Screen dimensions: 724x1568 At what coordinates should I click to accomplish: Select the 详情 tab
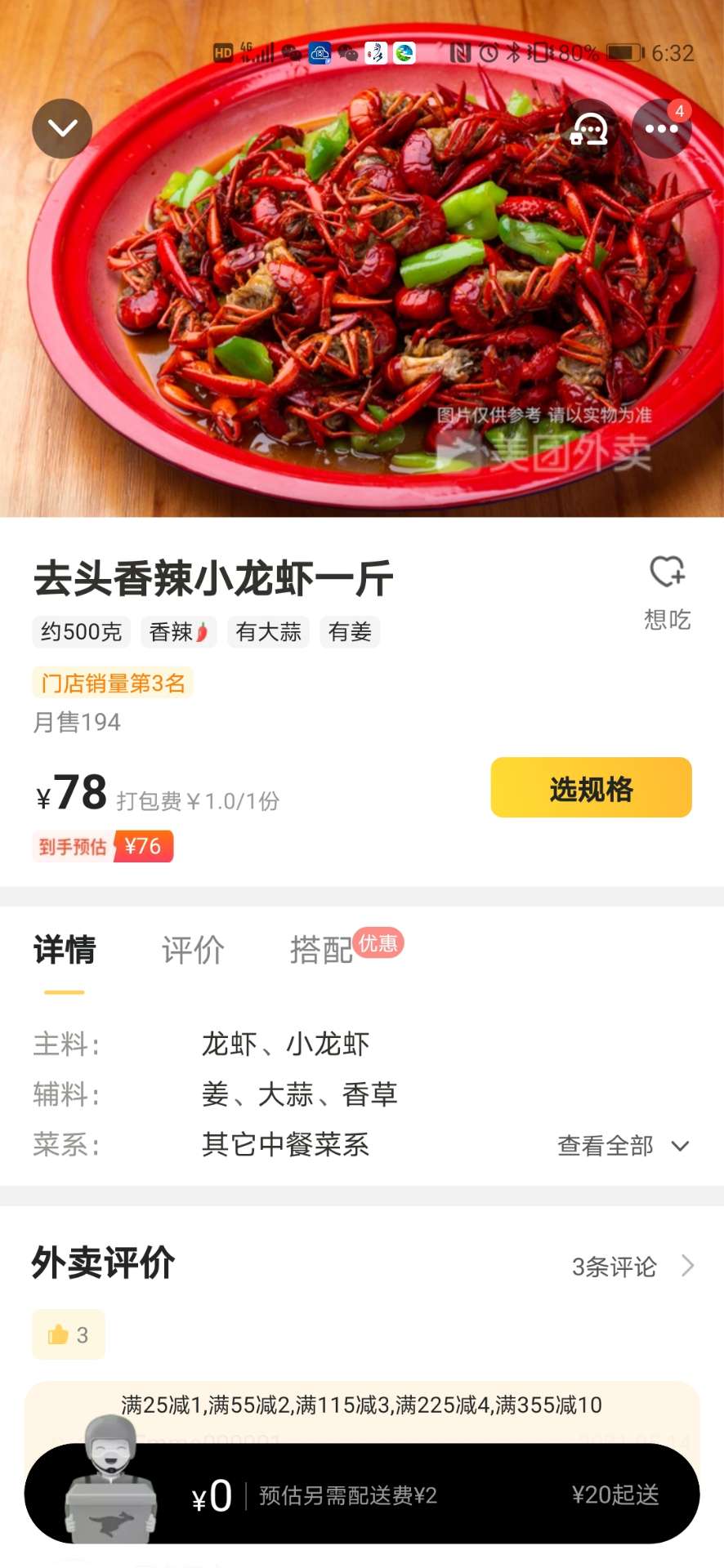coord(65,950)
